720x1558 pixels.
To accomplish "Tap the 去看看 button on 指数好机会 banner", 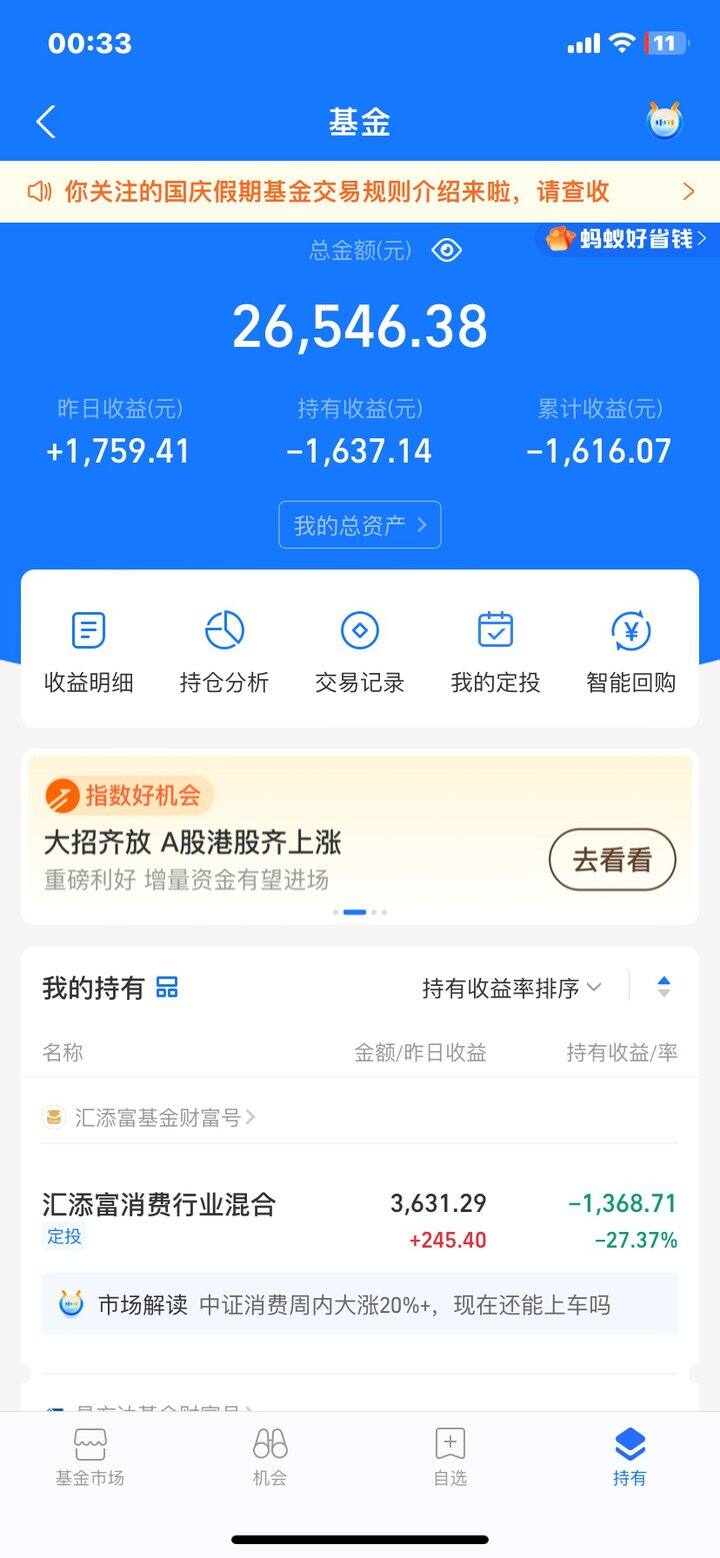I will [x=612, y=860].
